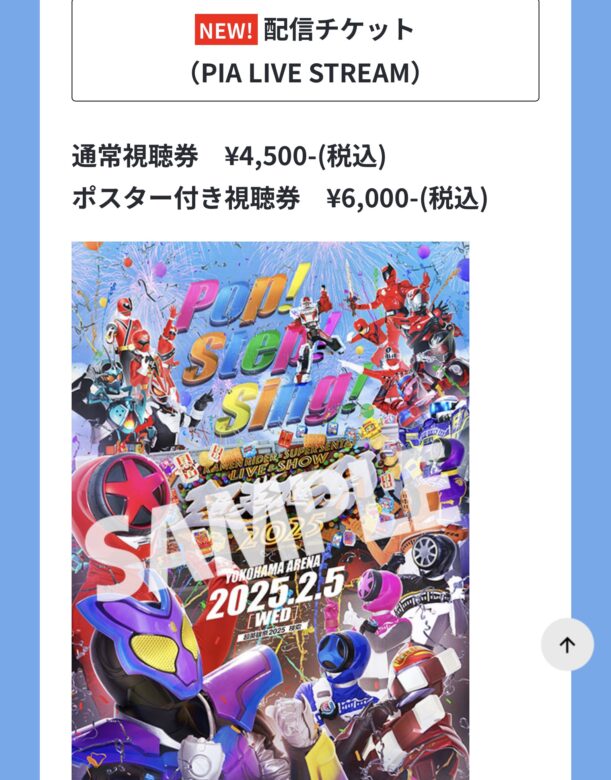
Task: Tap the scroll-to-top arrow button
Action: tap(567, 644)
